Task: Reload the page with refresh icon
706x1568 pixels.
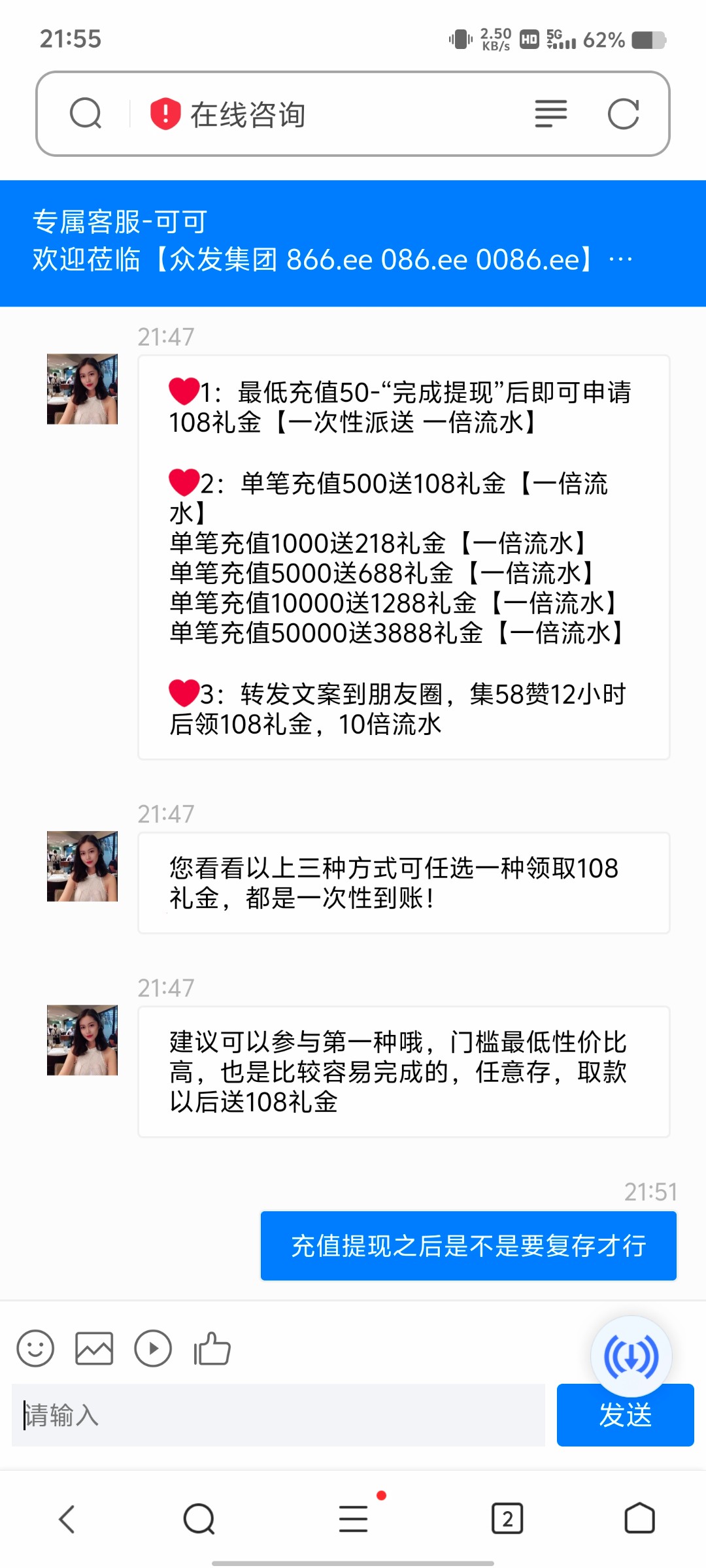Action: (x=624, y=114)
